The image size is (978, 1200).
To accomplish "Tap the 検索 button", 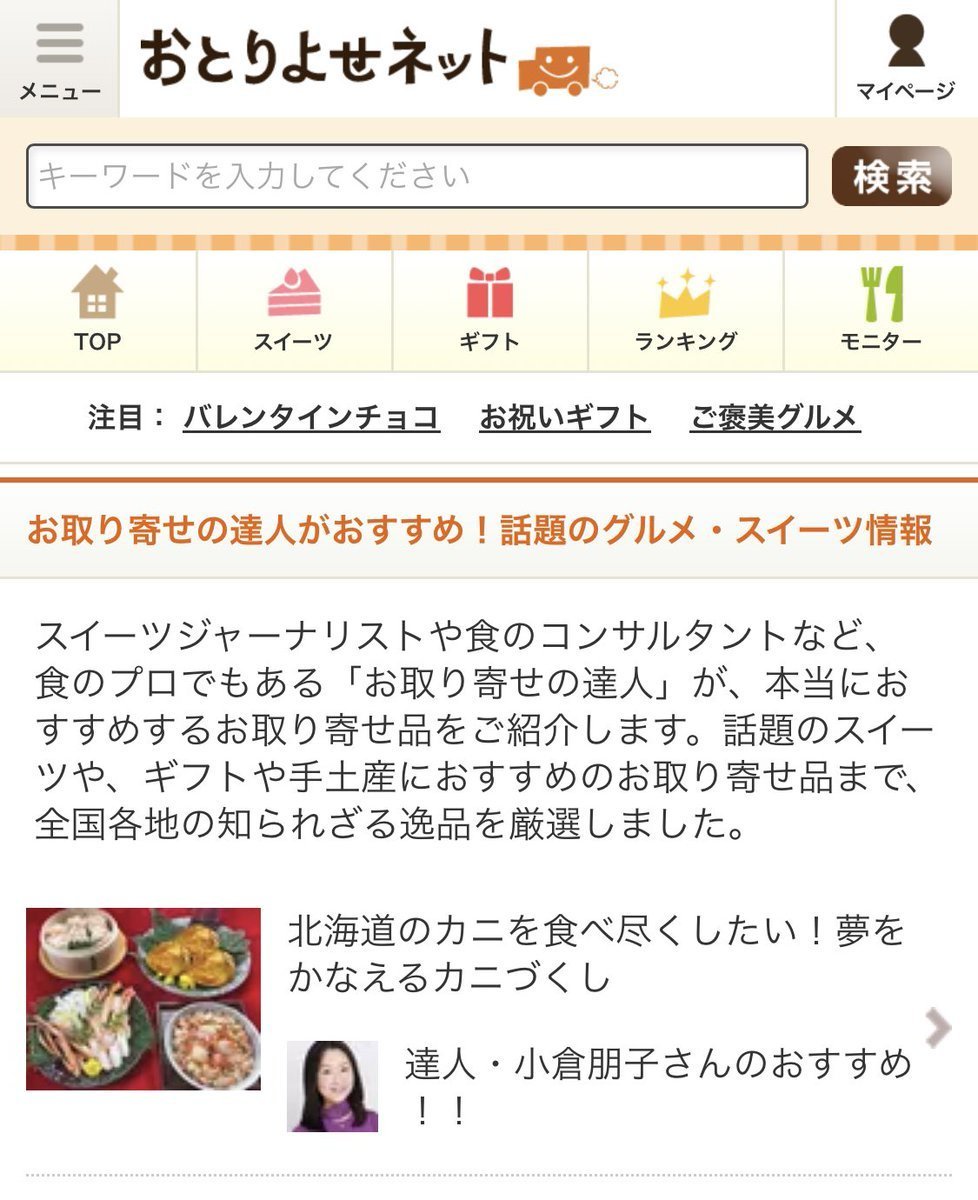I will (x=891, y=177).
